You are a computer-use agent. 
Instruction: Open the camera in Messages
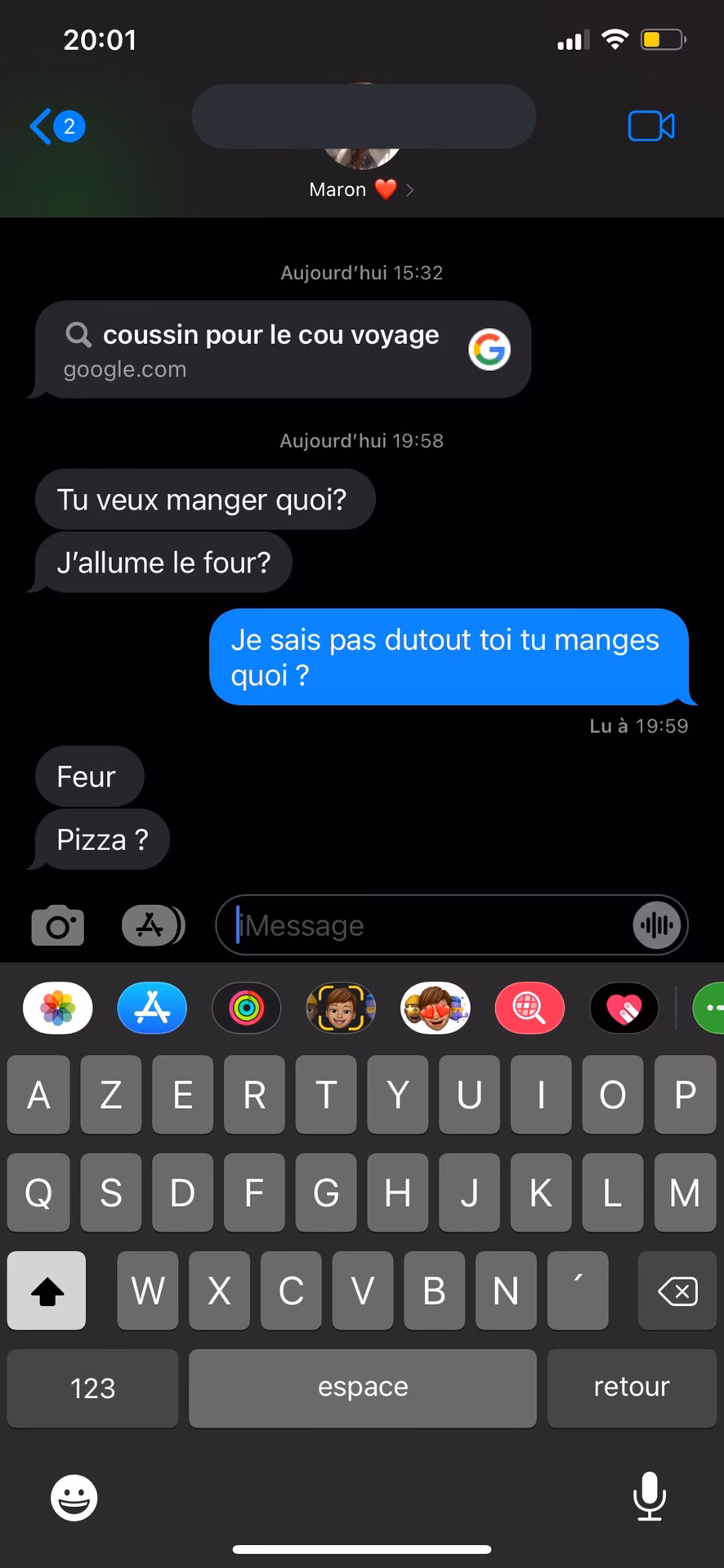(57, 925)
